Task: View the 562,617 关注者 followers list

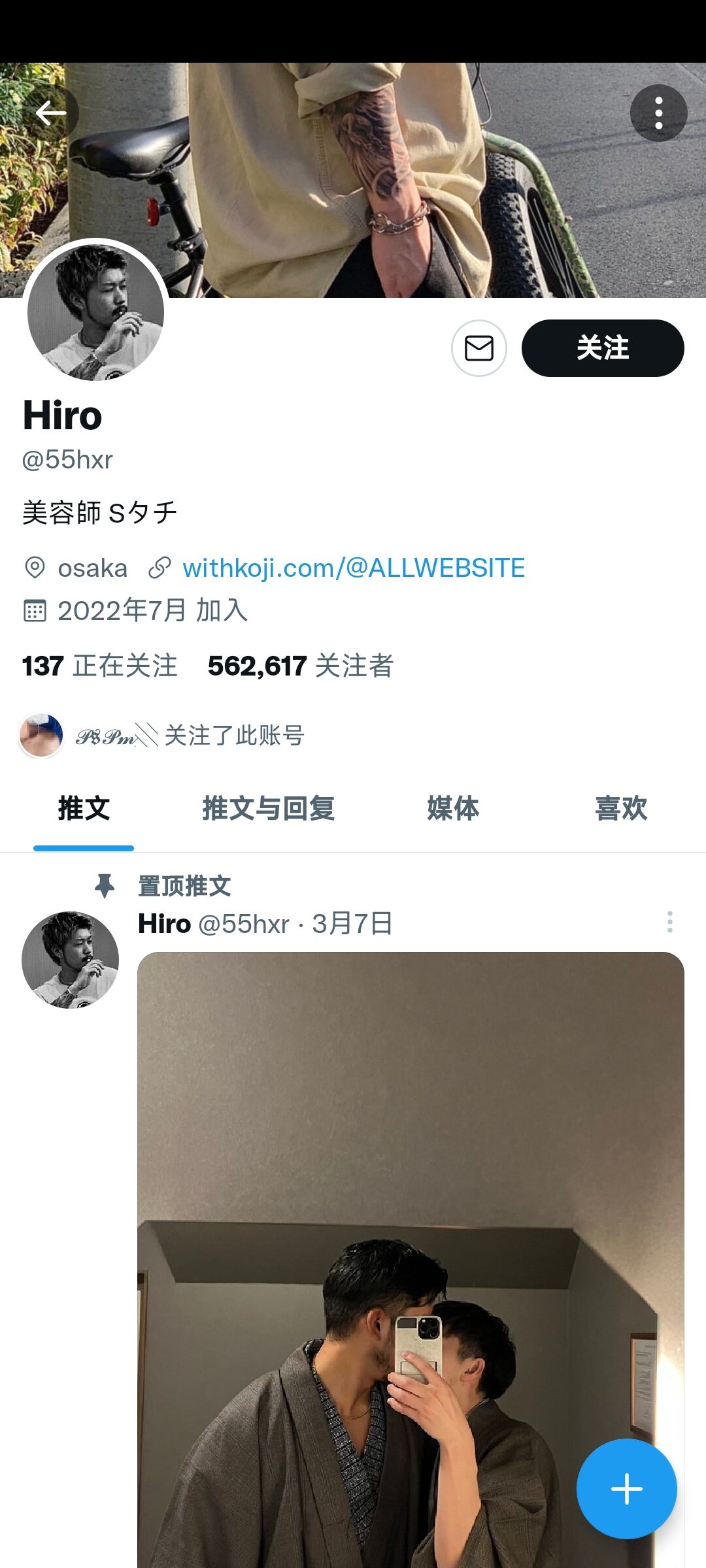Action: tap(301, 666)
